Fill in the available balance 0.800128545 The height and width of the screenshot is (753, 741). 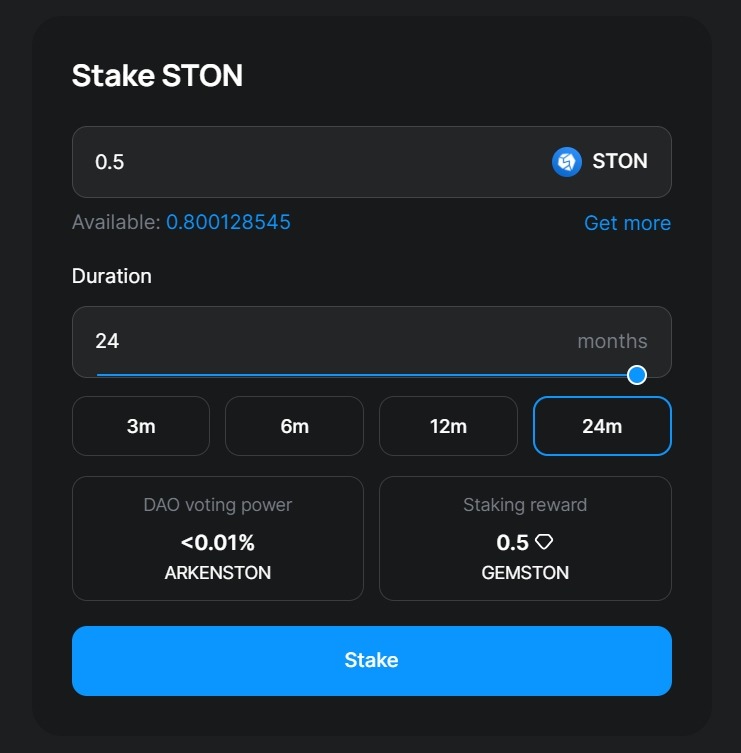coord(228,222)
